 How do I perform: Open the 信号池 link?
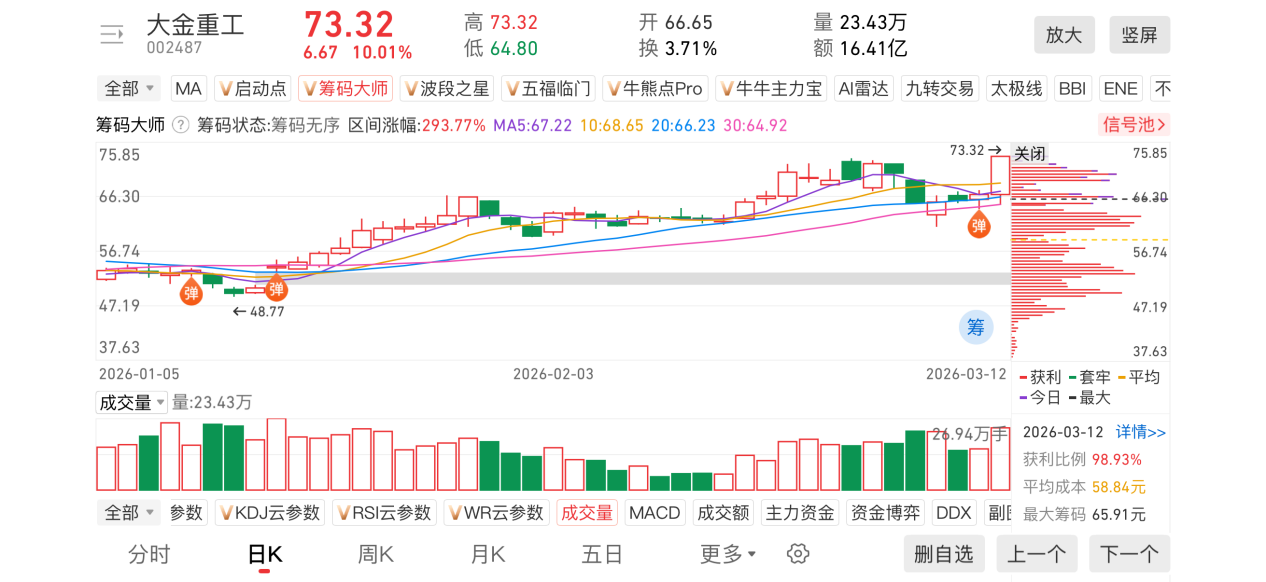tap(1134, 125)
